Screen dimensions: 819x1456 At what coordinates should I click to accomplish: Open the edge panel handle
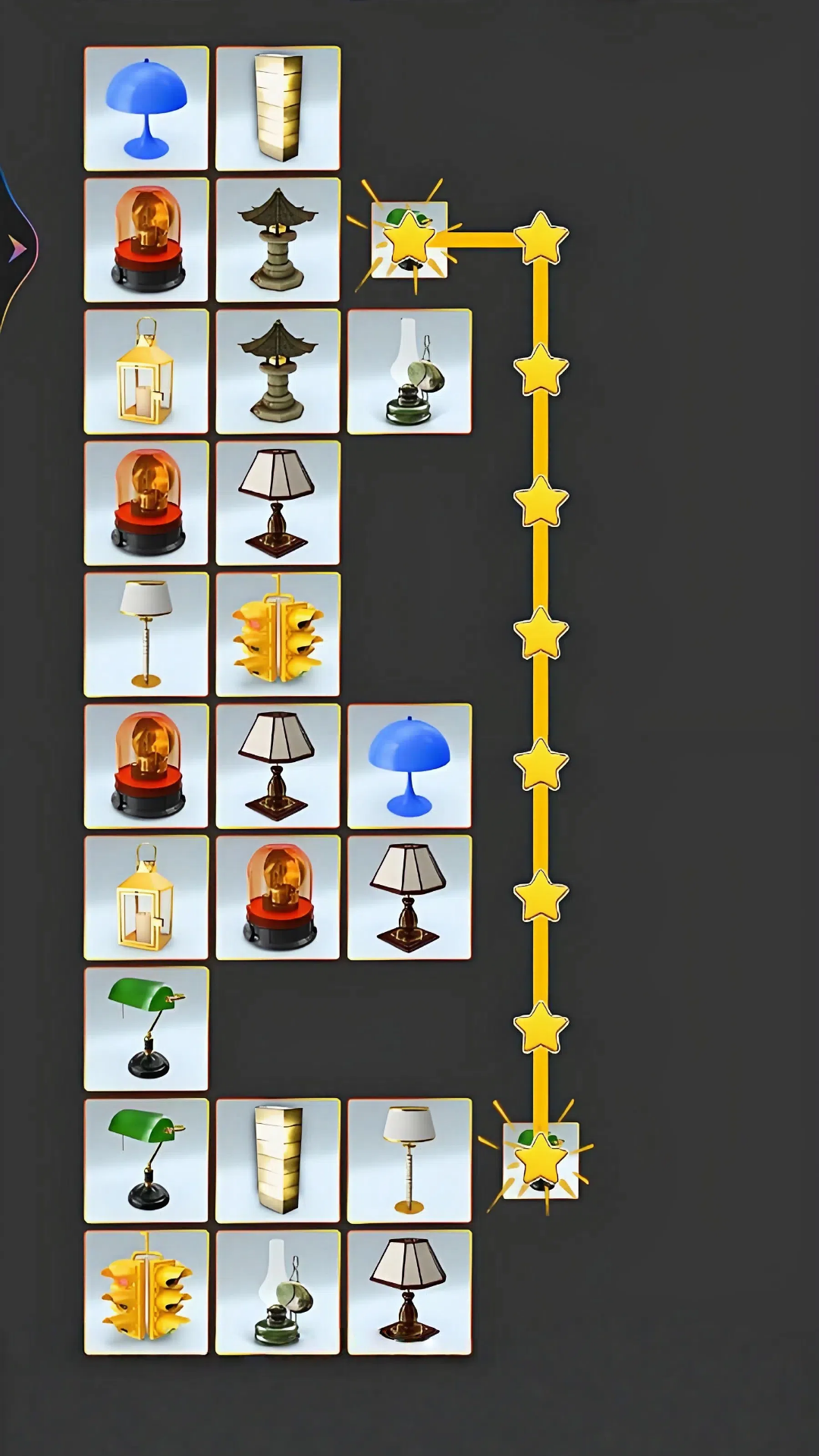(x=17, y=248)
